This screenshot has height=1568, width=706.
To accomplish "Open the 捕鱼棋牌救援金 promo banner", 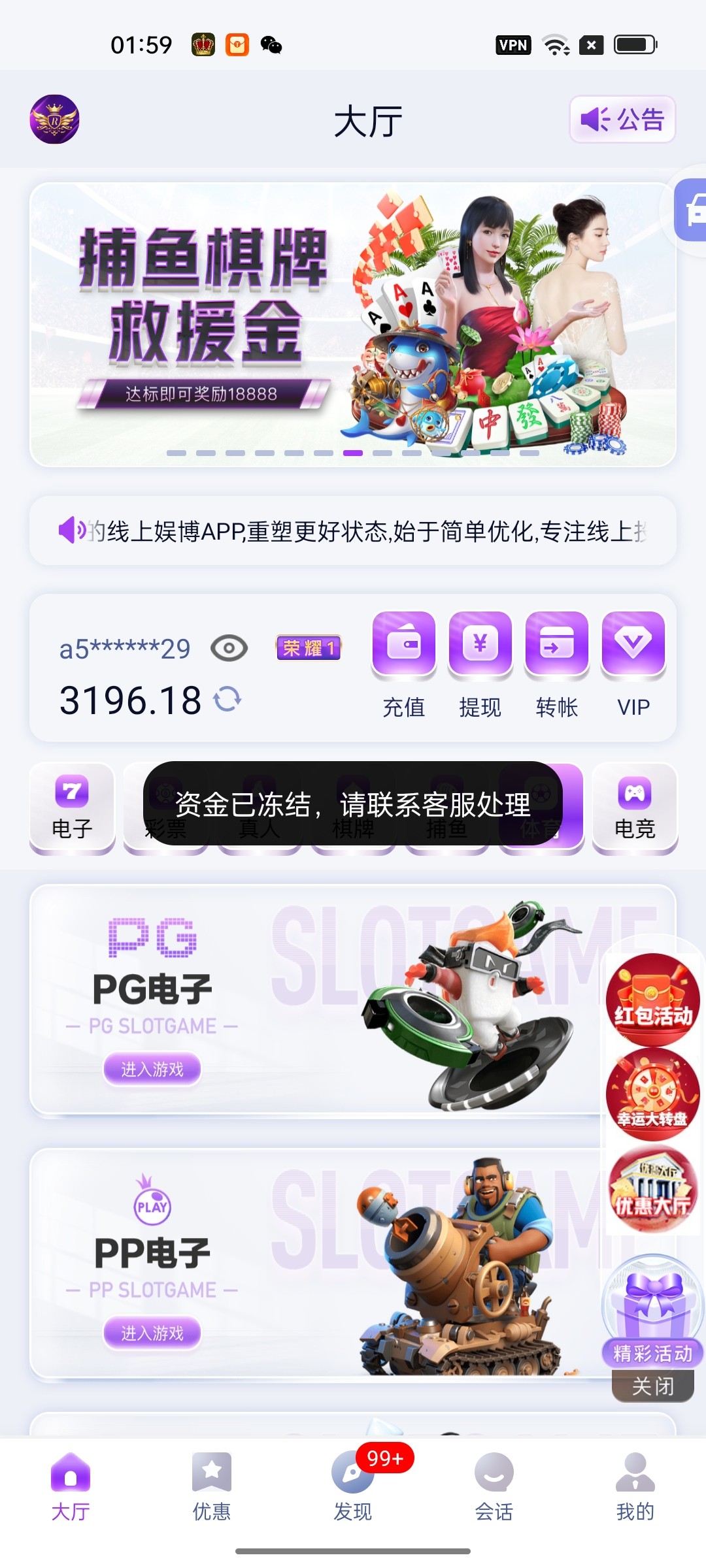I will coord(353,325).
